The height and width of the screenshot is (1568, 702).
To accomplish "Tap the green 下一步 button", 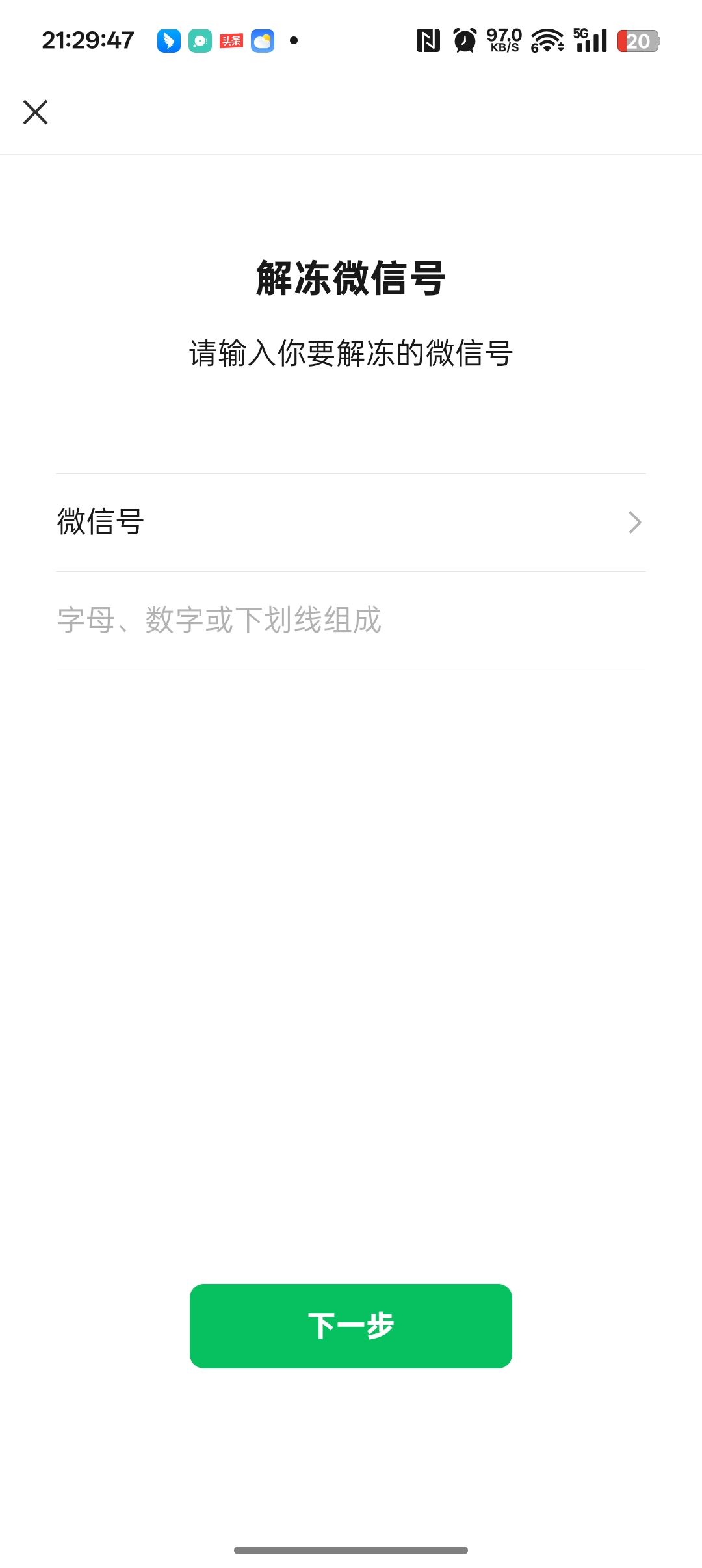I will 350,1326.
